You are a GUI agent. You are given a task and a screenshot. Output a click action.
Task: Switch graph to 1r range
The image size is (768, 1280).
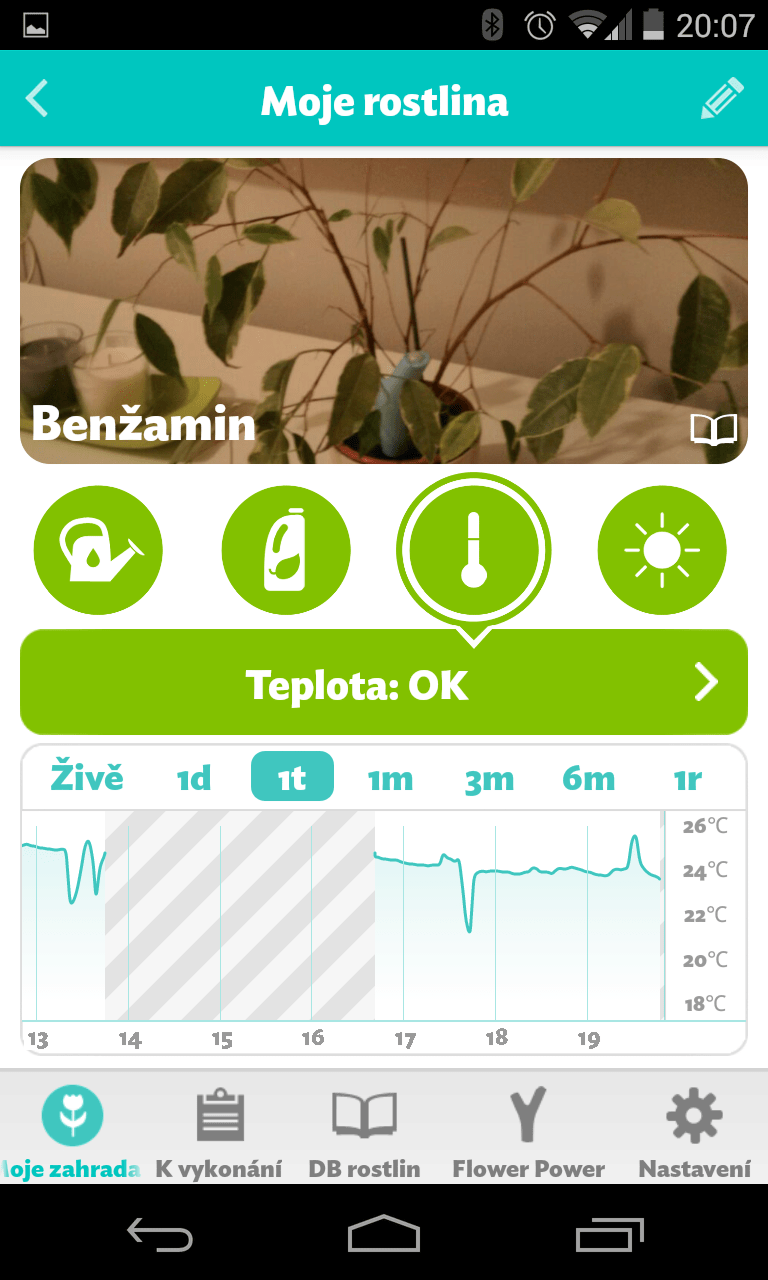pyautogui.click(x=688, y=778)
